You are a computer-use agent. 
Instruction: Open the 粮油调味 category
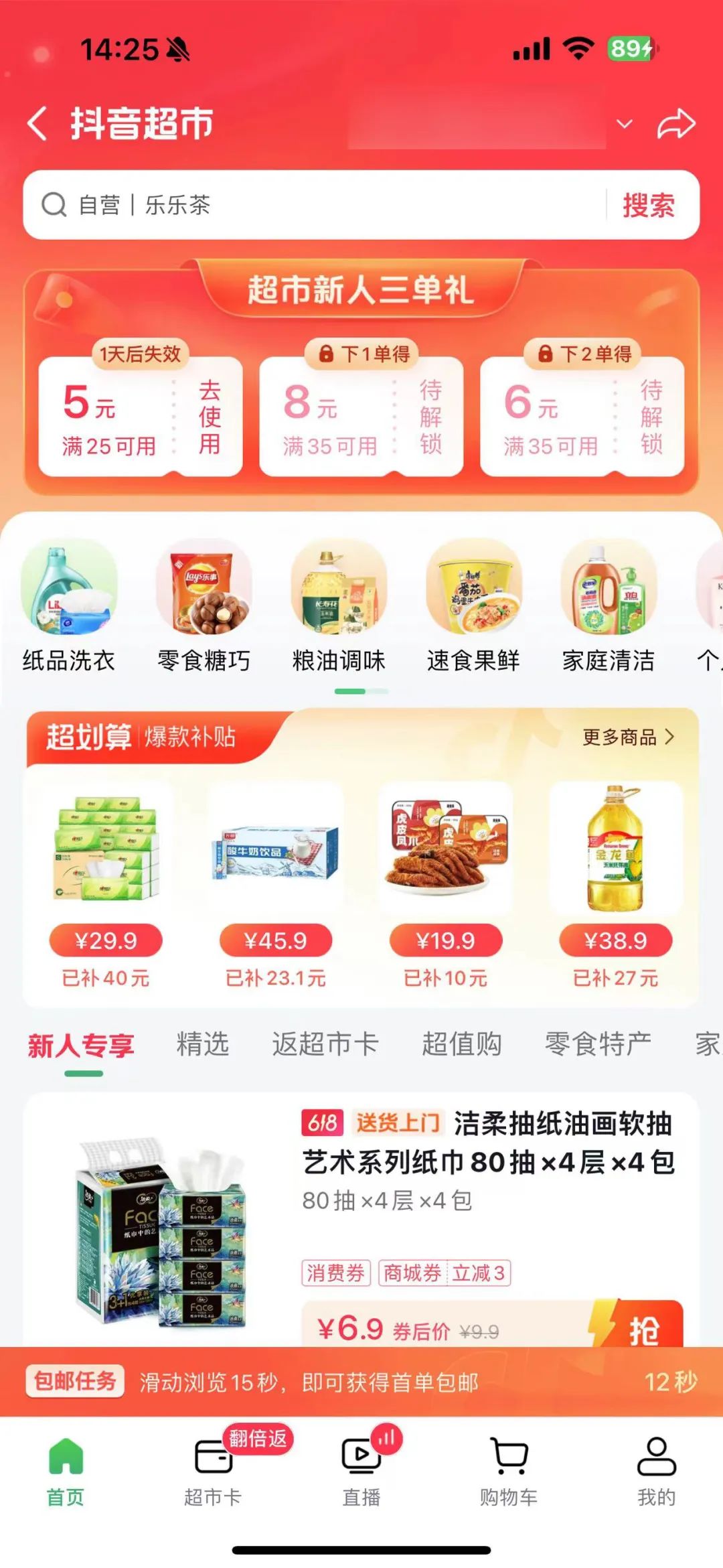339,606
